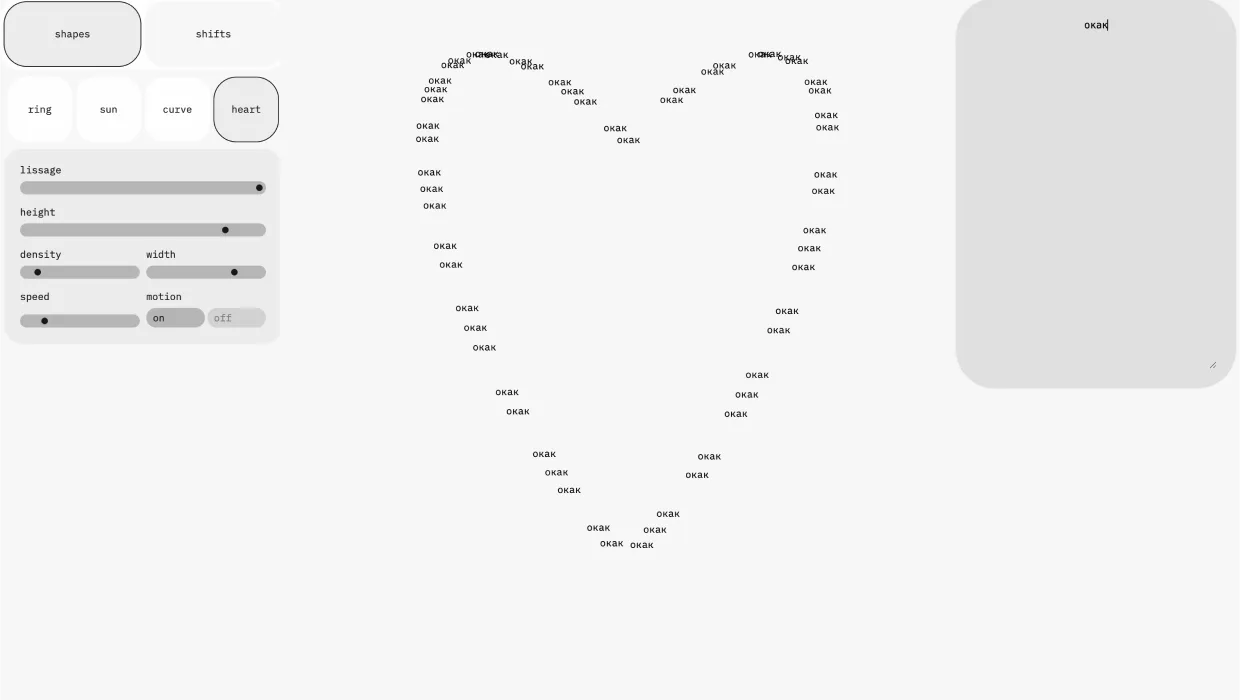Screen dimensions: 1240x700
Task: Select the heart shape
Action: pos(246,110)
